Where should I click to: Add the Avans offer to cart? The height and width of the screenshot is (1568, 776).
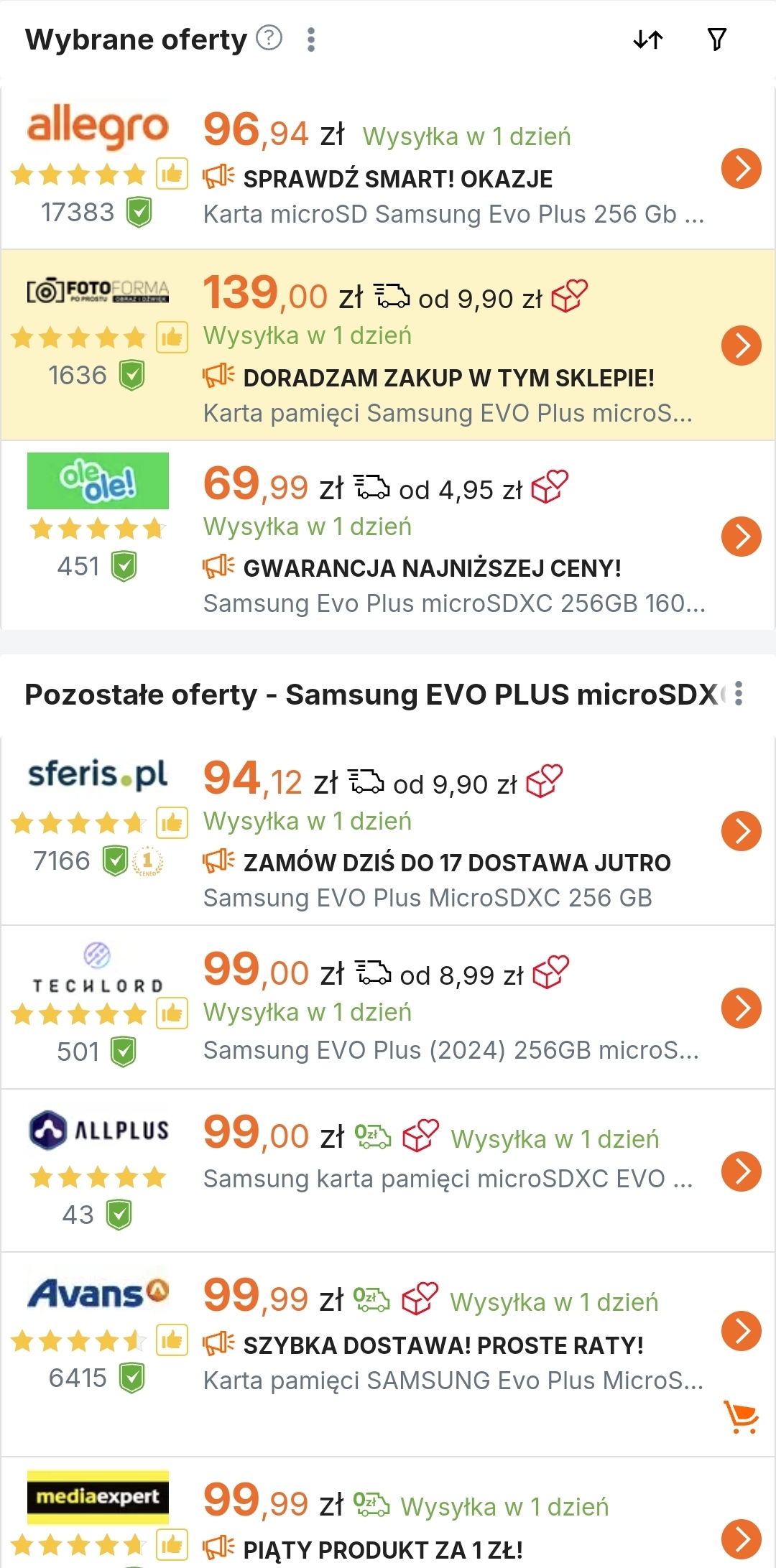click(742, 1416)
